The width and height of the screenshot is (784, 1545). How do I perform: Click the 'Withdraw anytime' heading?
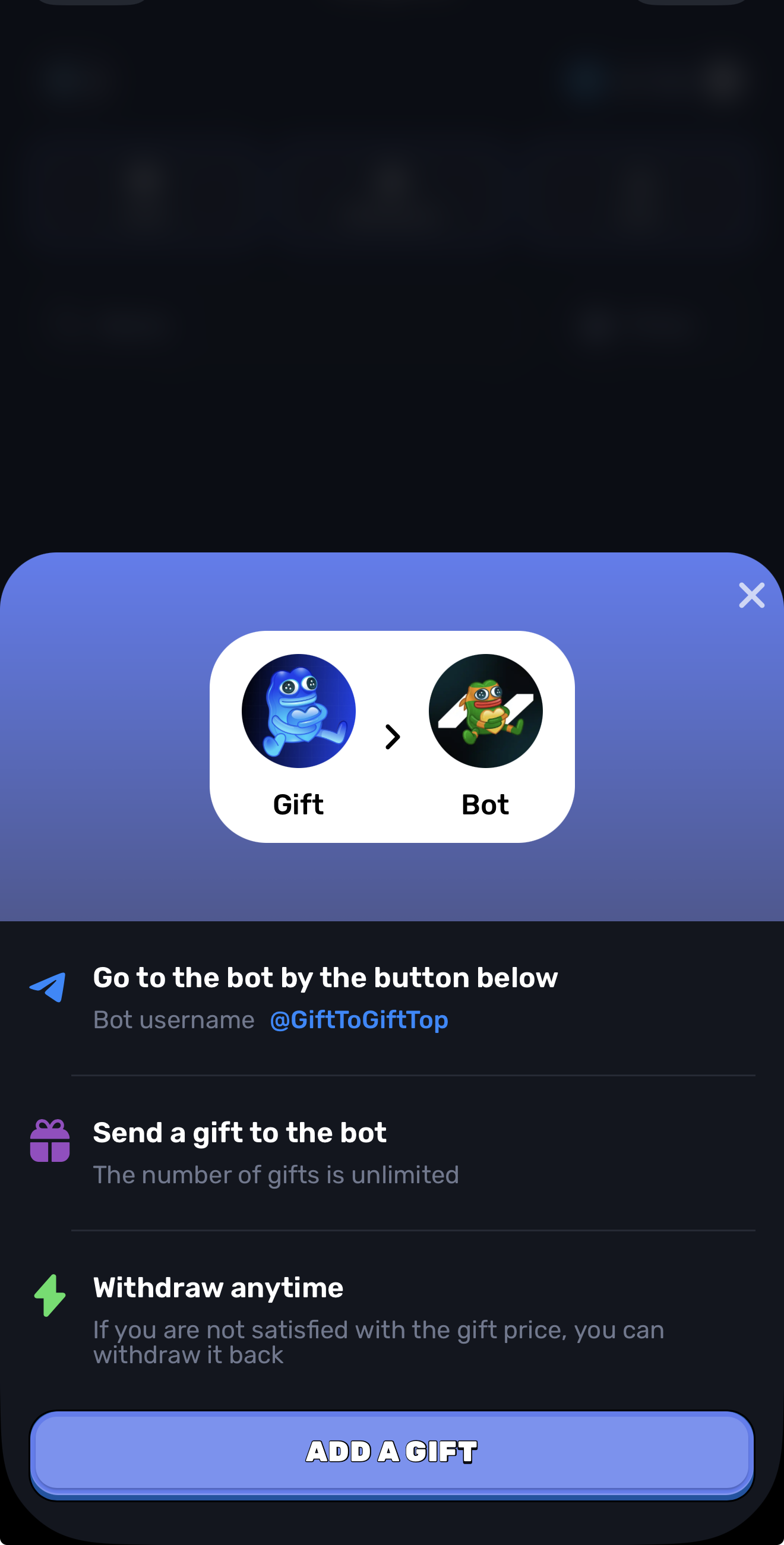click(x=218, y=1287)
